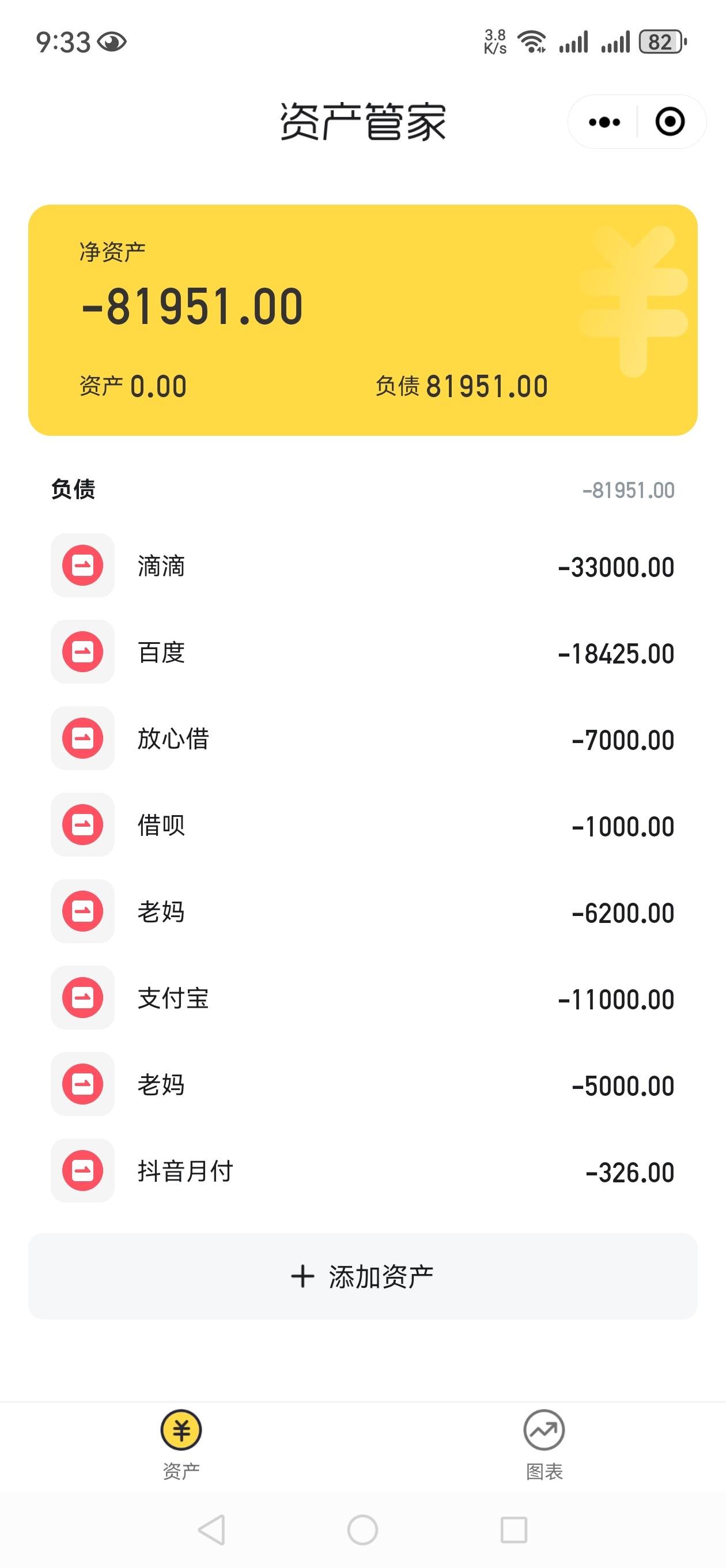The width and height of the screenshot is (726, 1568).
Task: Switch to the 图表 tab
Action: (544, 1445)
